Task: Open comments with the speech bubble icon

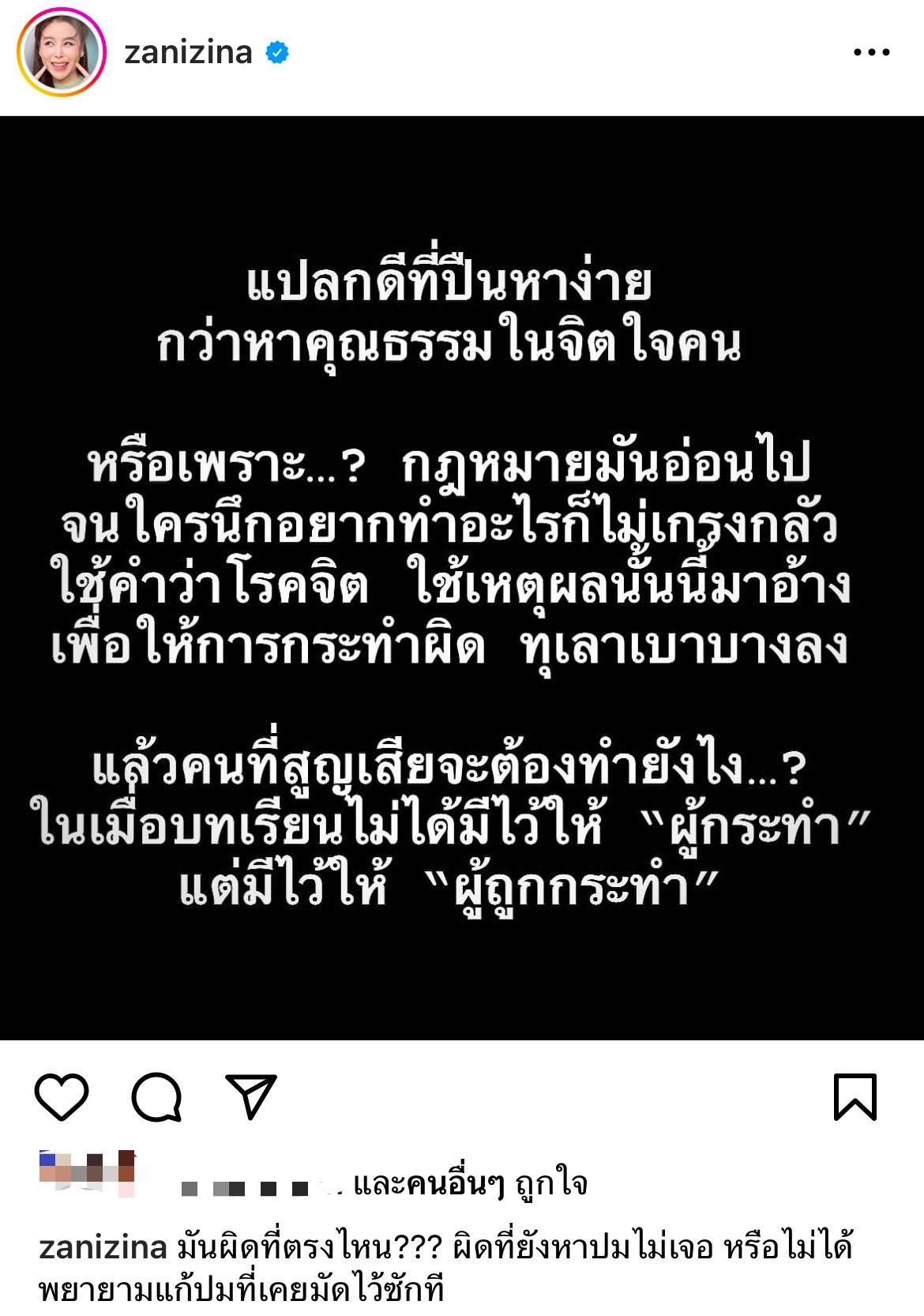Action: [156, 1097]
